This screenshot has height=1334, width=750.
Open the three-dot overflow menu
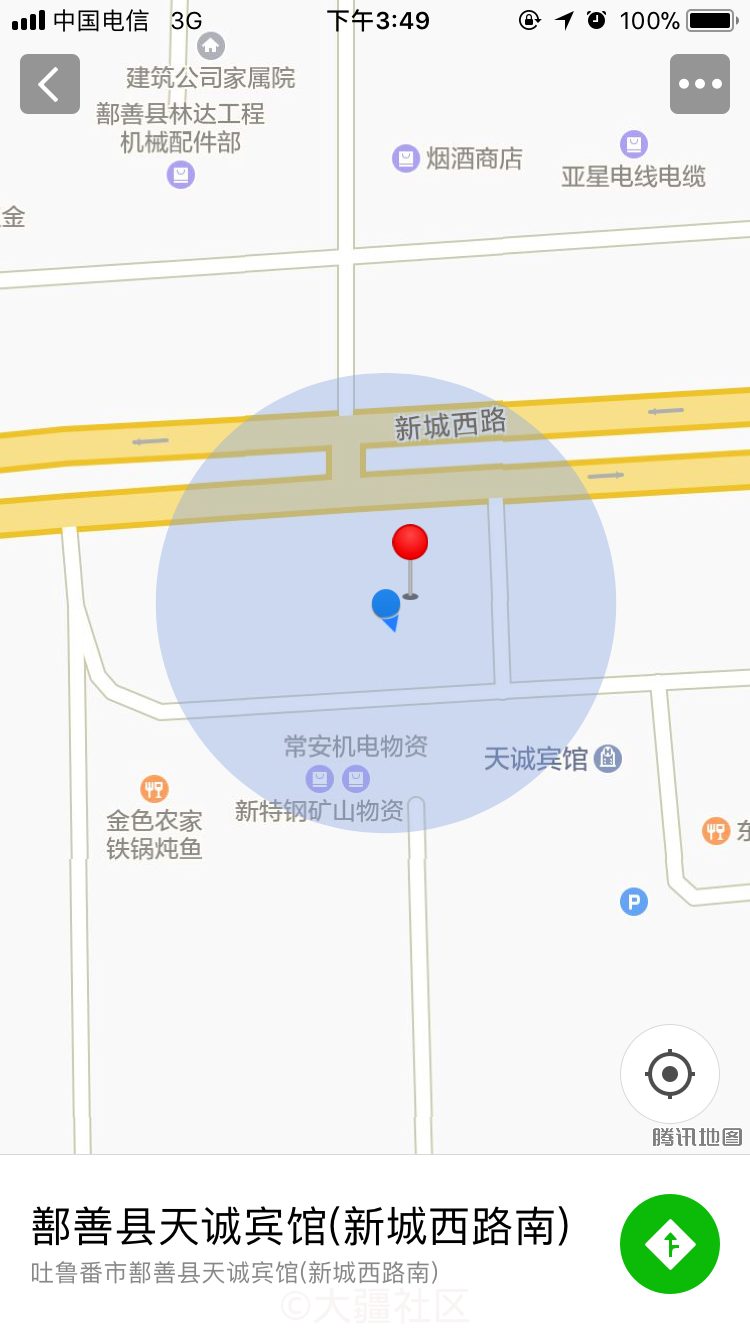700,84
